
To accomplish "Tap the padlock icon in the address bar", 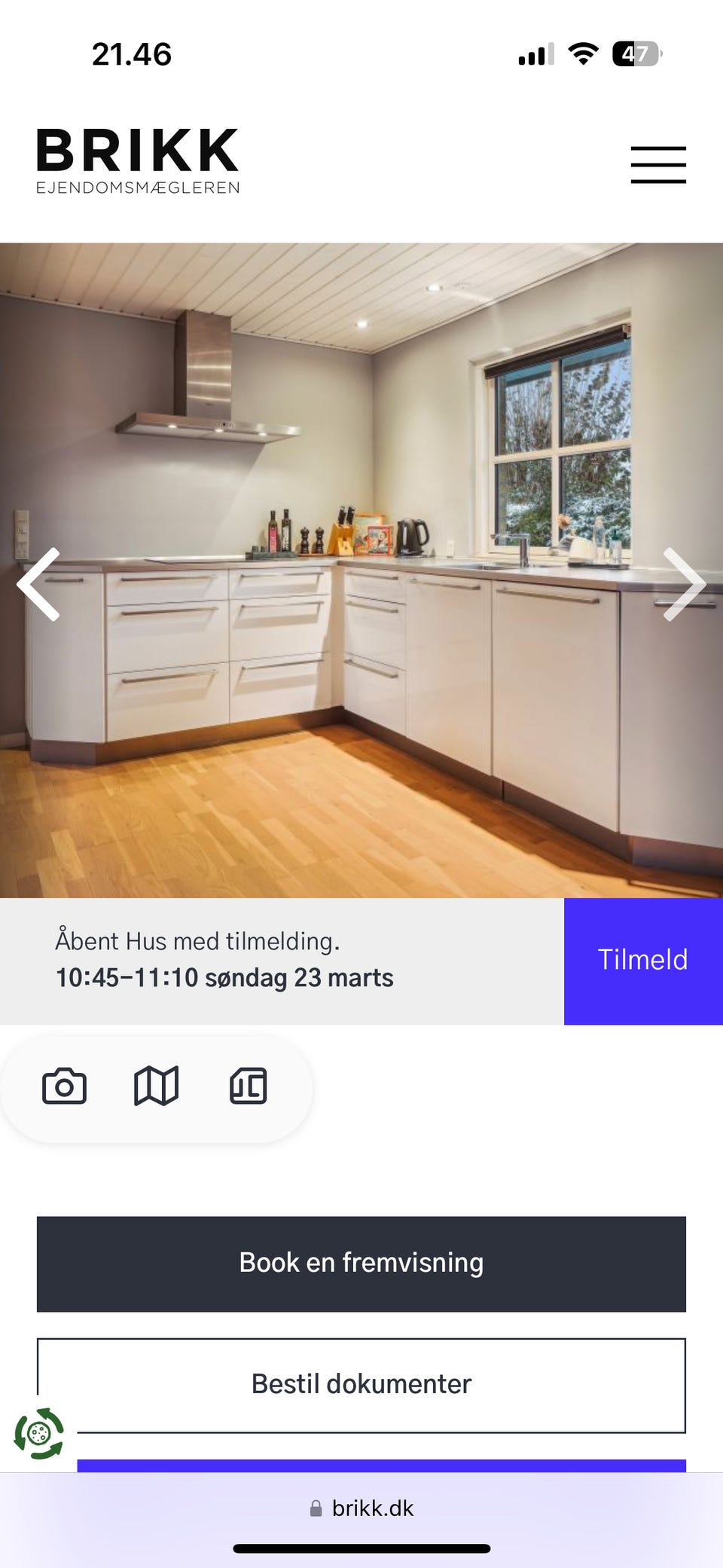I will click(x=316, y=1508).
